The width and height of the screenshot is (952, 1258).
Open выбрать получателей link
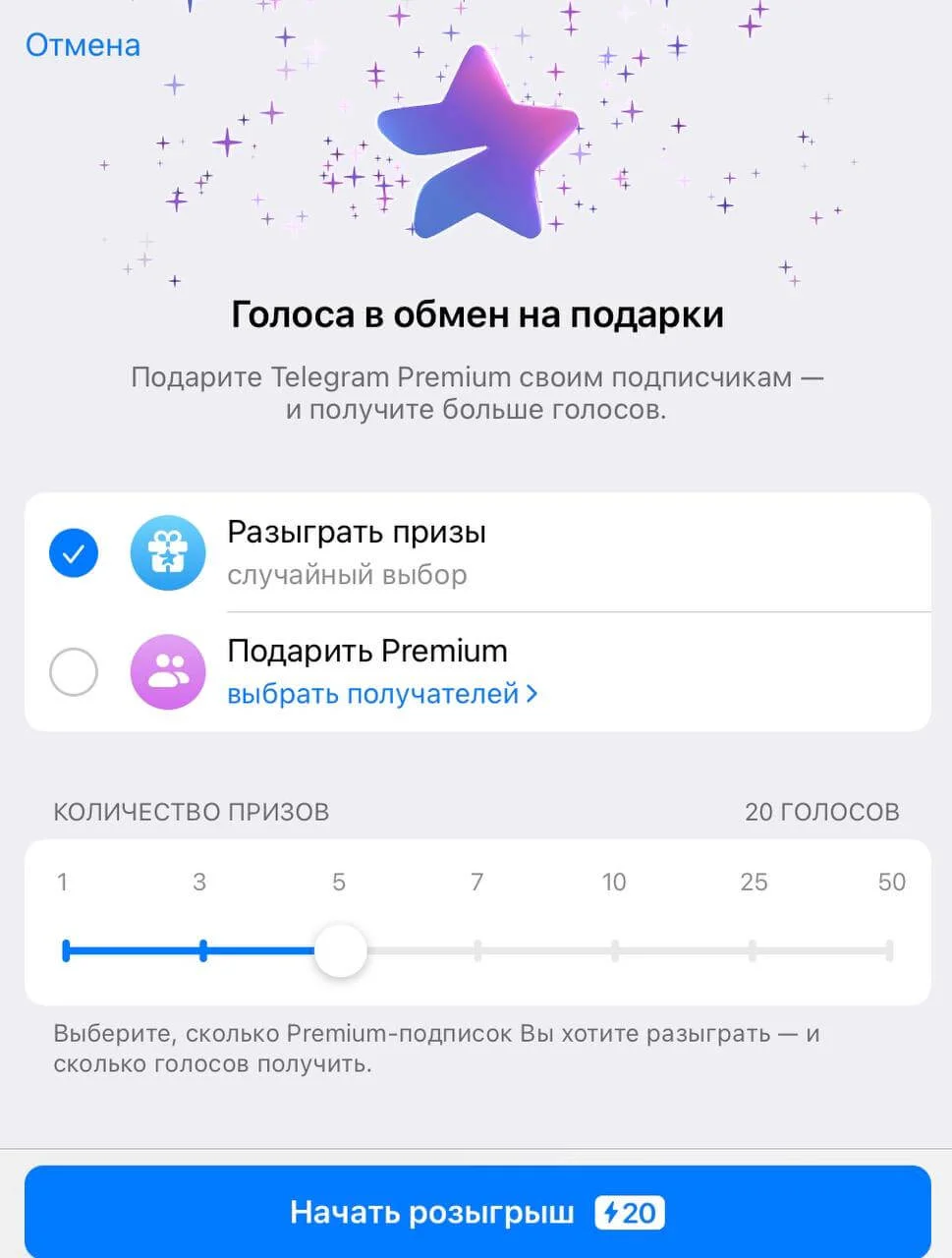click(x=381, y=694)
